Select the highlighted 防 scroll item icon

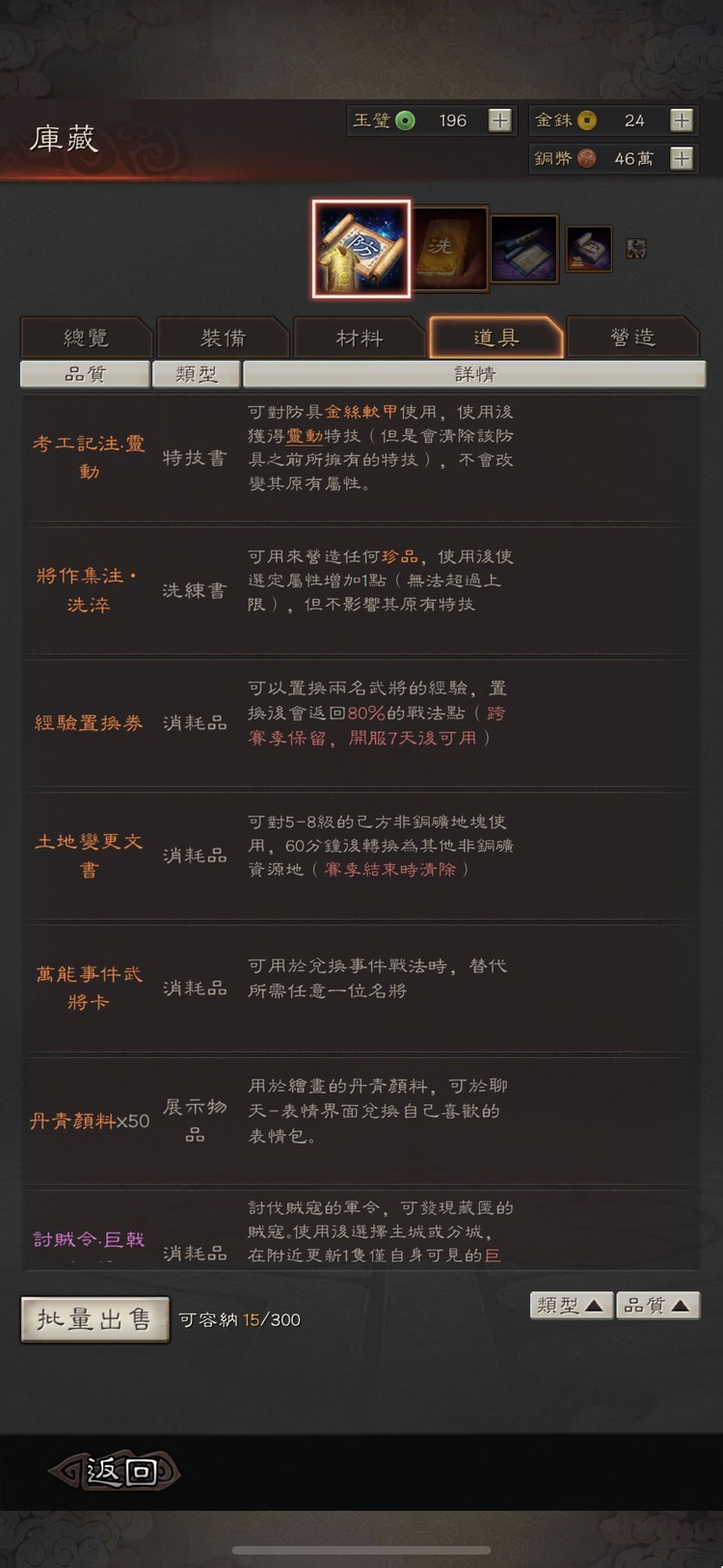point(361,248)
